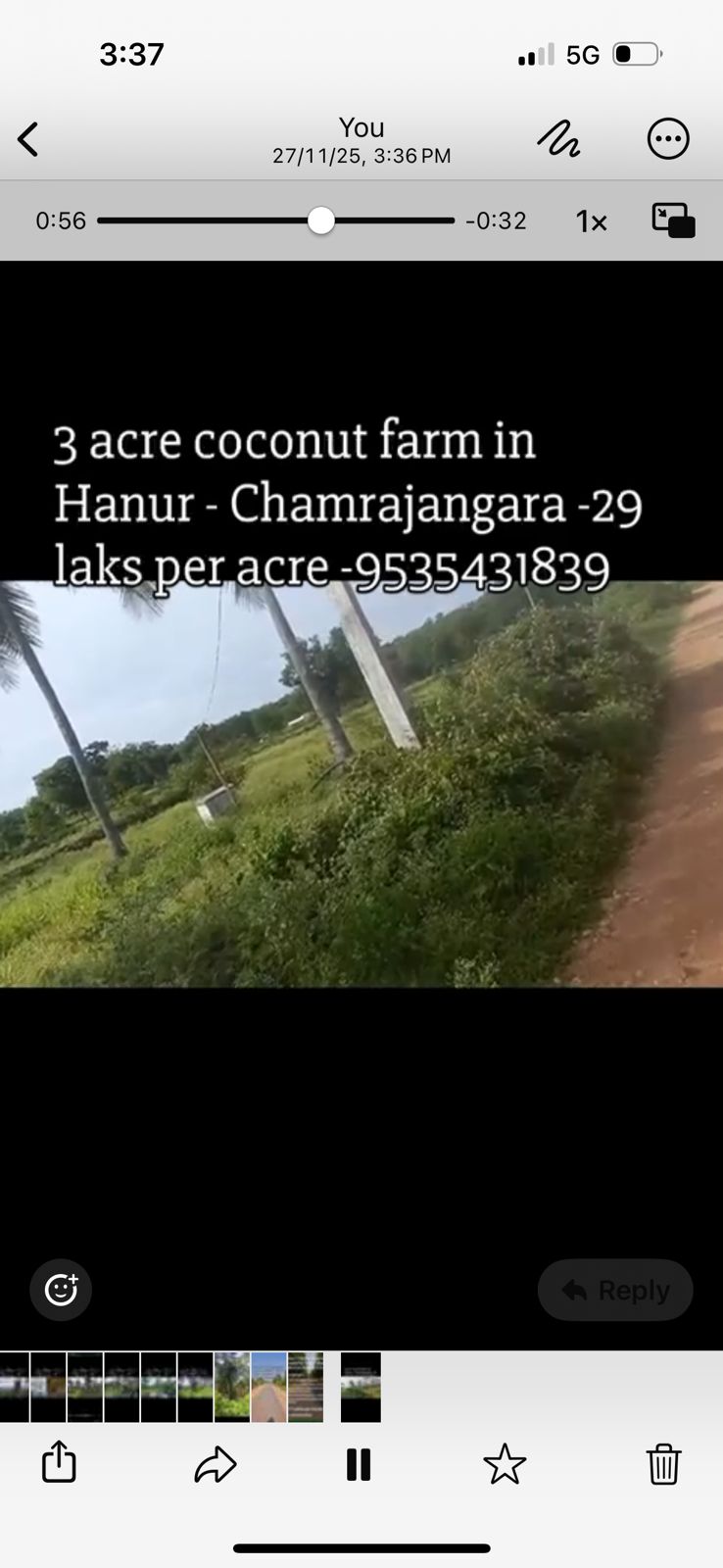The image size is (723, 1568).
Task: Tap the battery indicator in status bar
Action: coord(637,54)
